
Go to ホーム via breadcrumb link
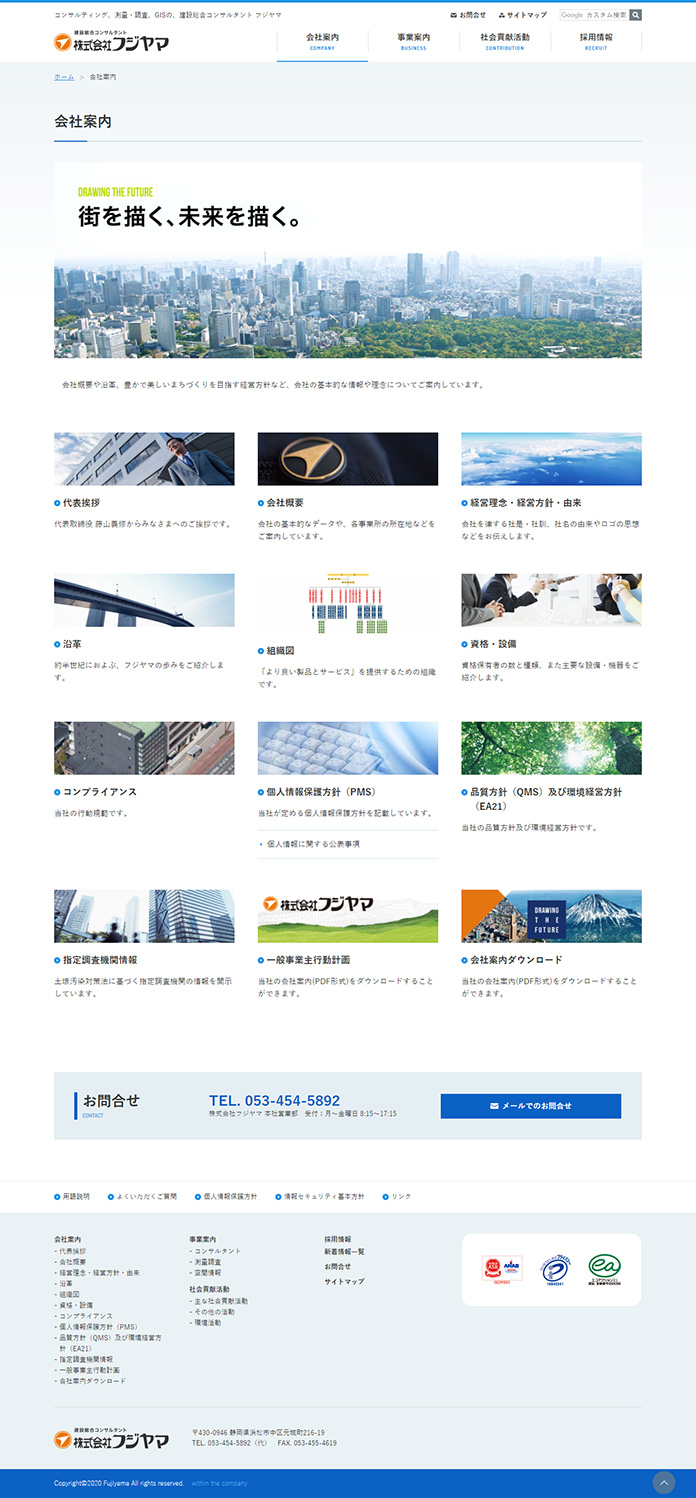tap(64, 77)
